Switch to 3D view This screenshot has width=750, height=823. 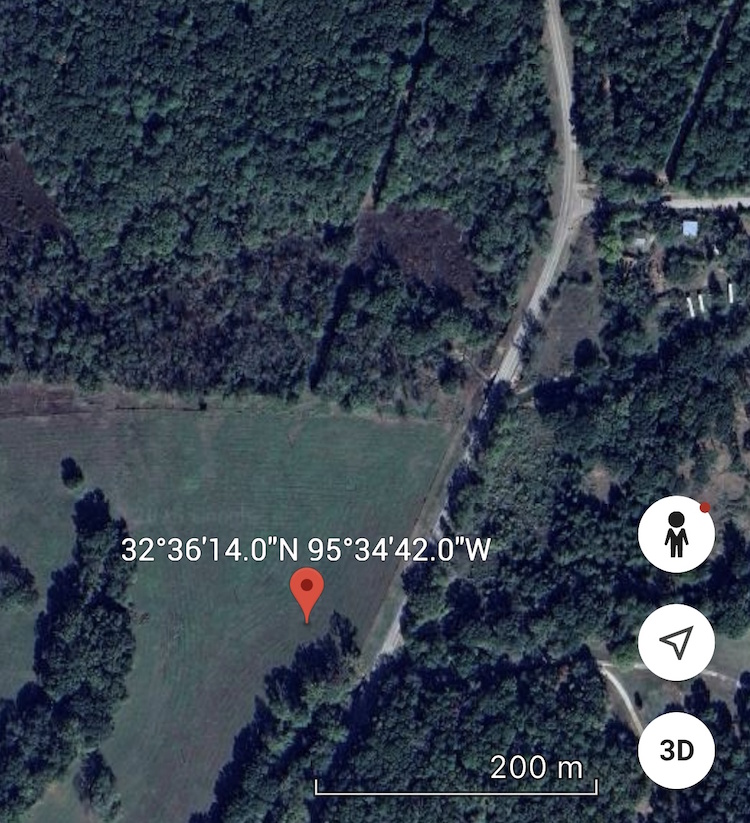676,749
